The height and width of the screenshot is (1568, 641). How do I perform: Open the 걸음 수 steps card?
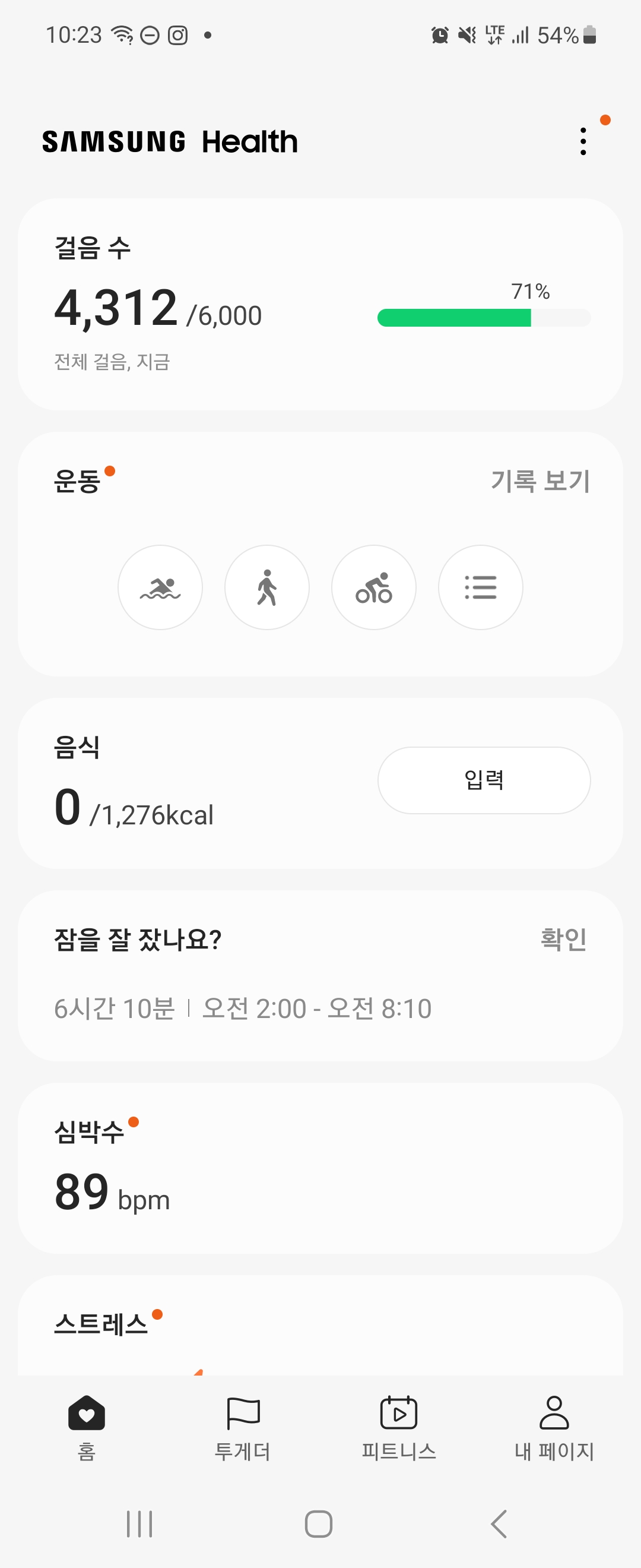[320, 304]
